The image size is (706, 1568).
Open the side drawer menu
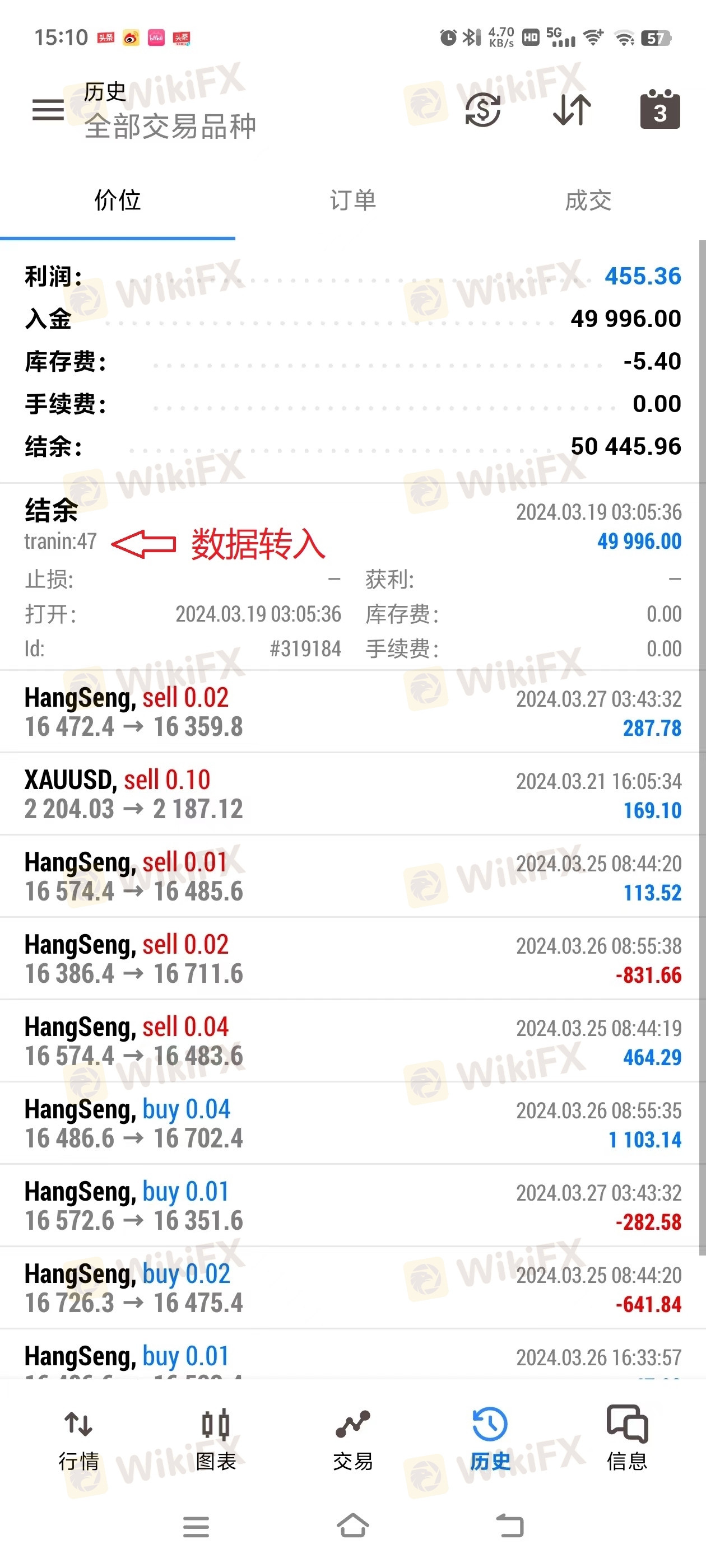(48, 110)
